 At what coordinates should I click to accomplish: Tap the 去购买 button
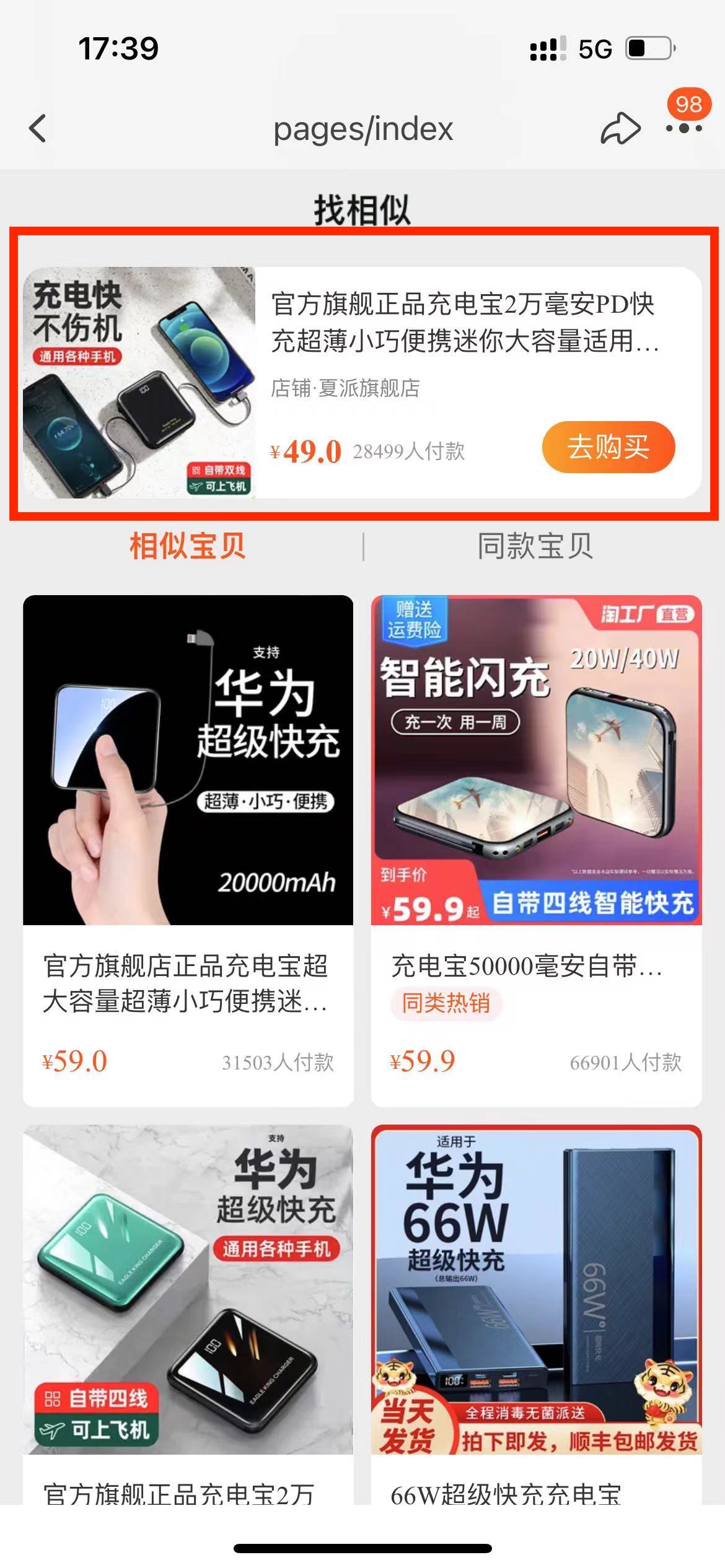(608, 447)
